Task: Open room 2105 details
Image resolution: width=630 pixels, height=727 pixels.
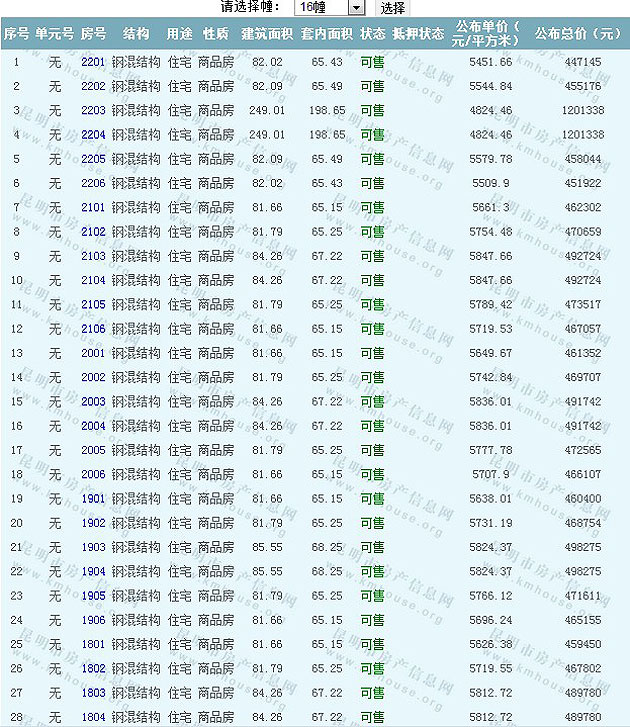Action: (x=93, y=304)
